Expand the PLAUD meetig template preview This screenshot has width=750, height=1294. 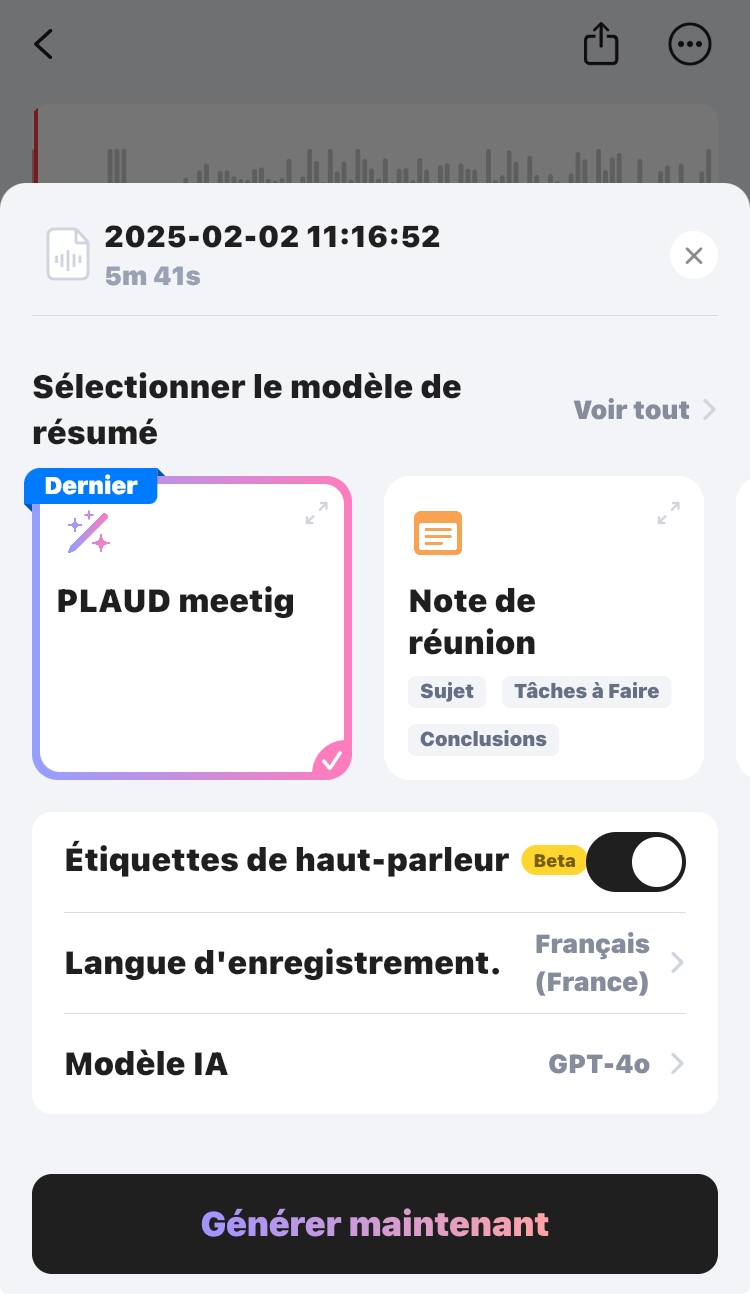tap(316, 514)
